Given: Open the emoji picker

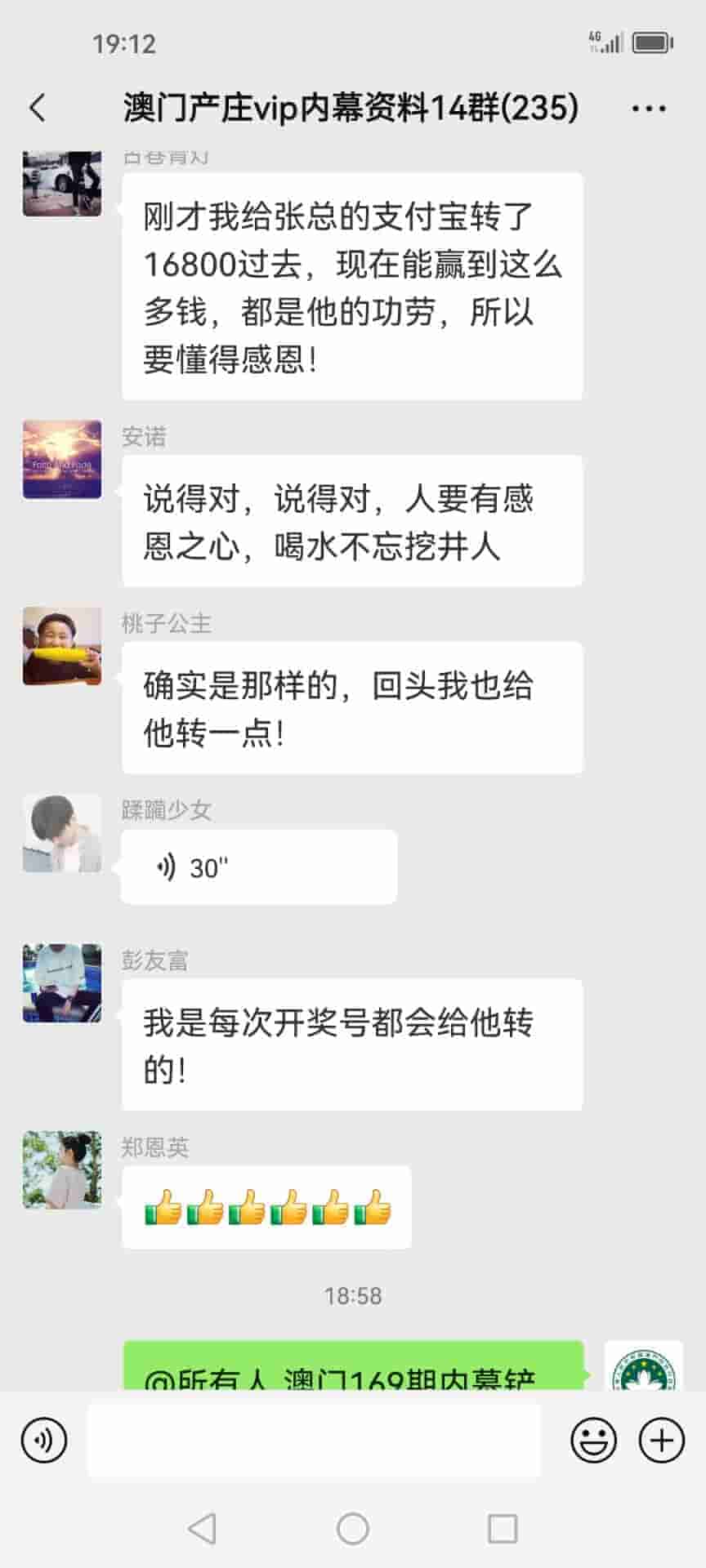Looking at the screenshot, I should click(x=593, y=1440).
